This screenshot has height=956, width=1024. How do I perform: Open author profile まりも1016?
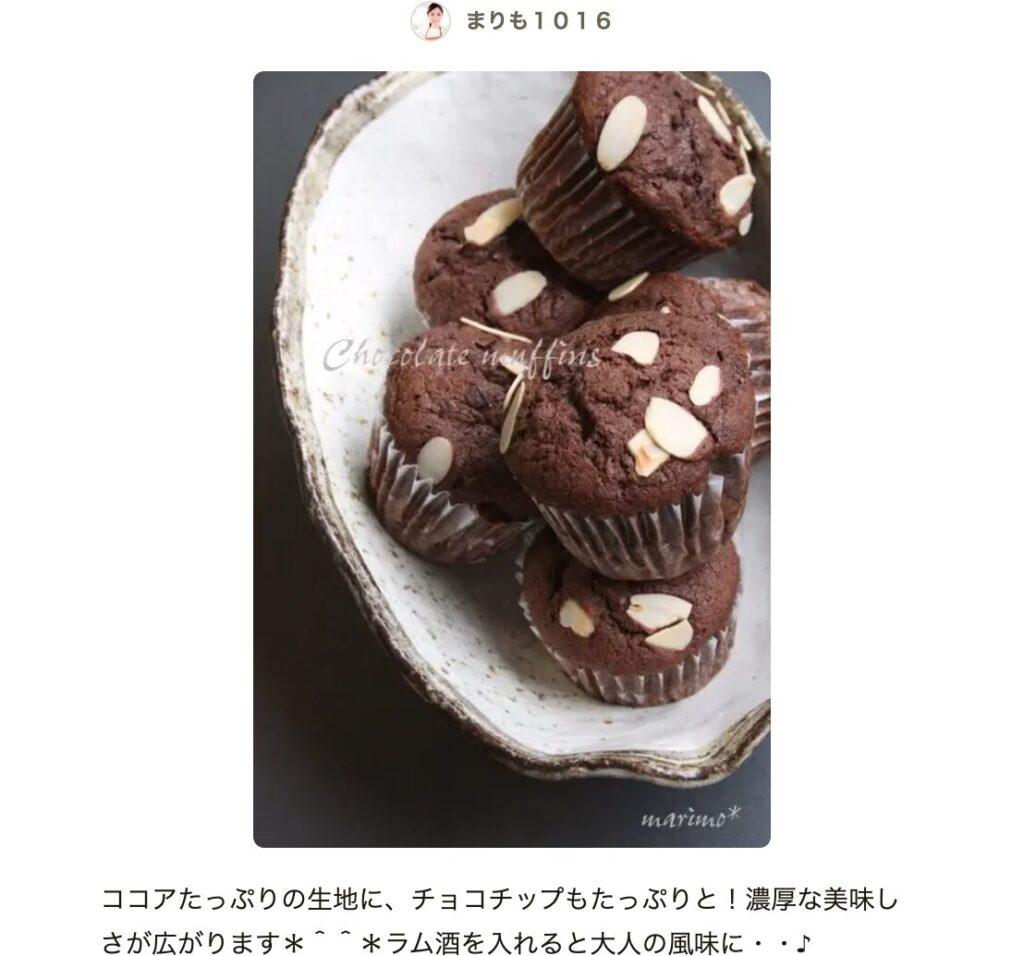click(x=536, y=21)
